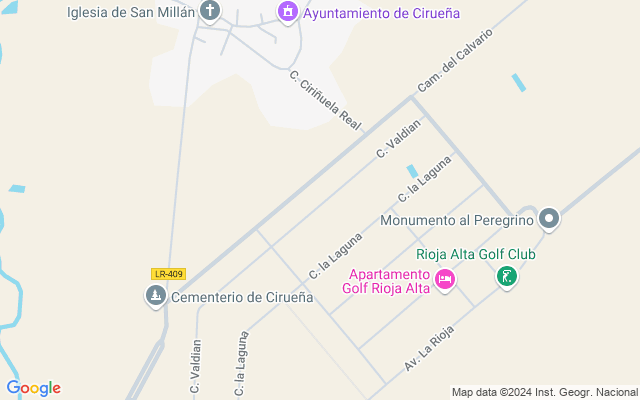Tap the Monumento al Peregrino pin

[548, 219]
